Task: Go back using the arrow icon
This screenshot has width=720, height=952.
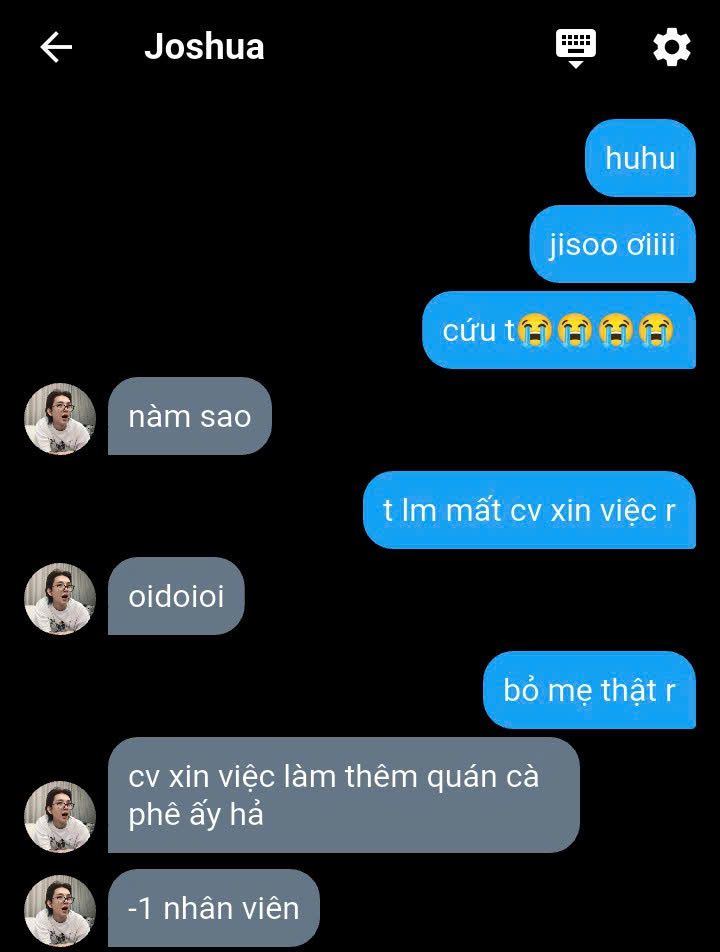Action: pyautogui.click(x=56, y=47)
